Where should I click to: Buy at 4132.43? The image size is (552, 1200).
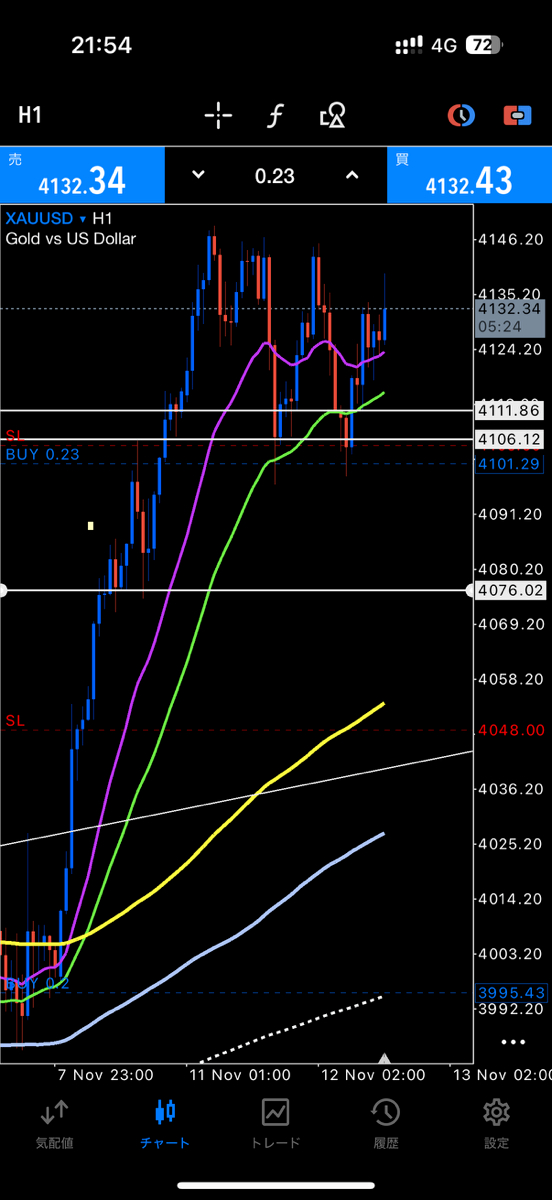tap(469, 175)
